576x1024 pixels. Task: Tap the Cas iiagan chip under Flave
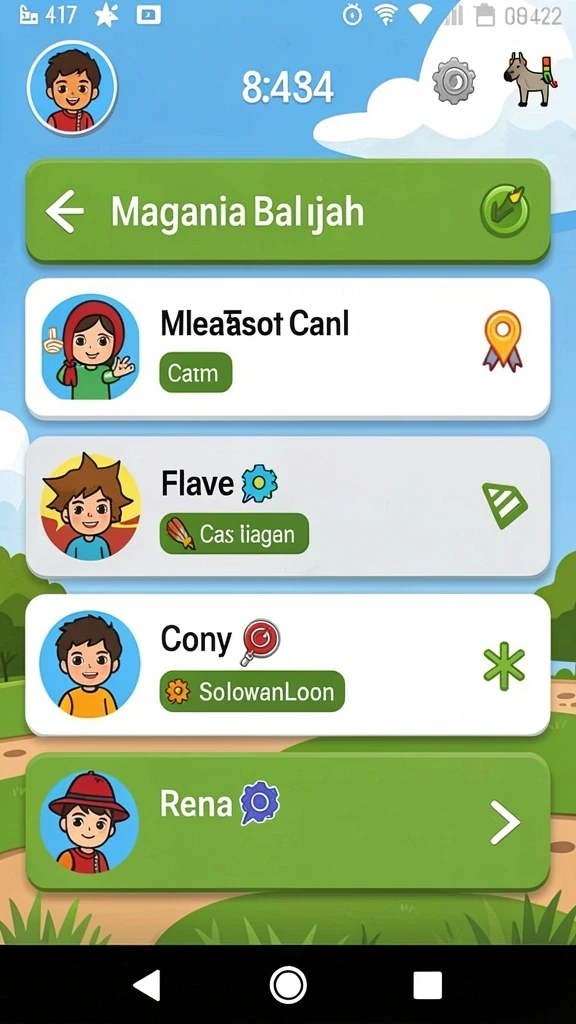tap(234, 534)
